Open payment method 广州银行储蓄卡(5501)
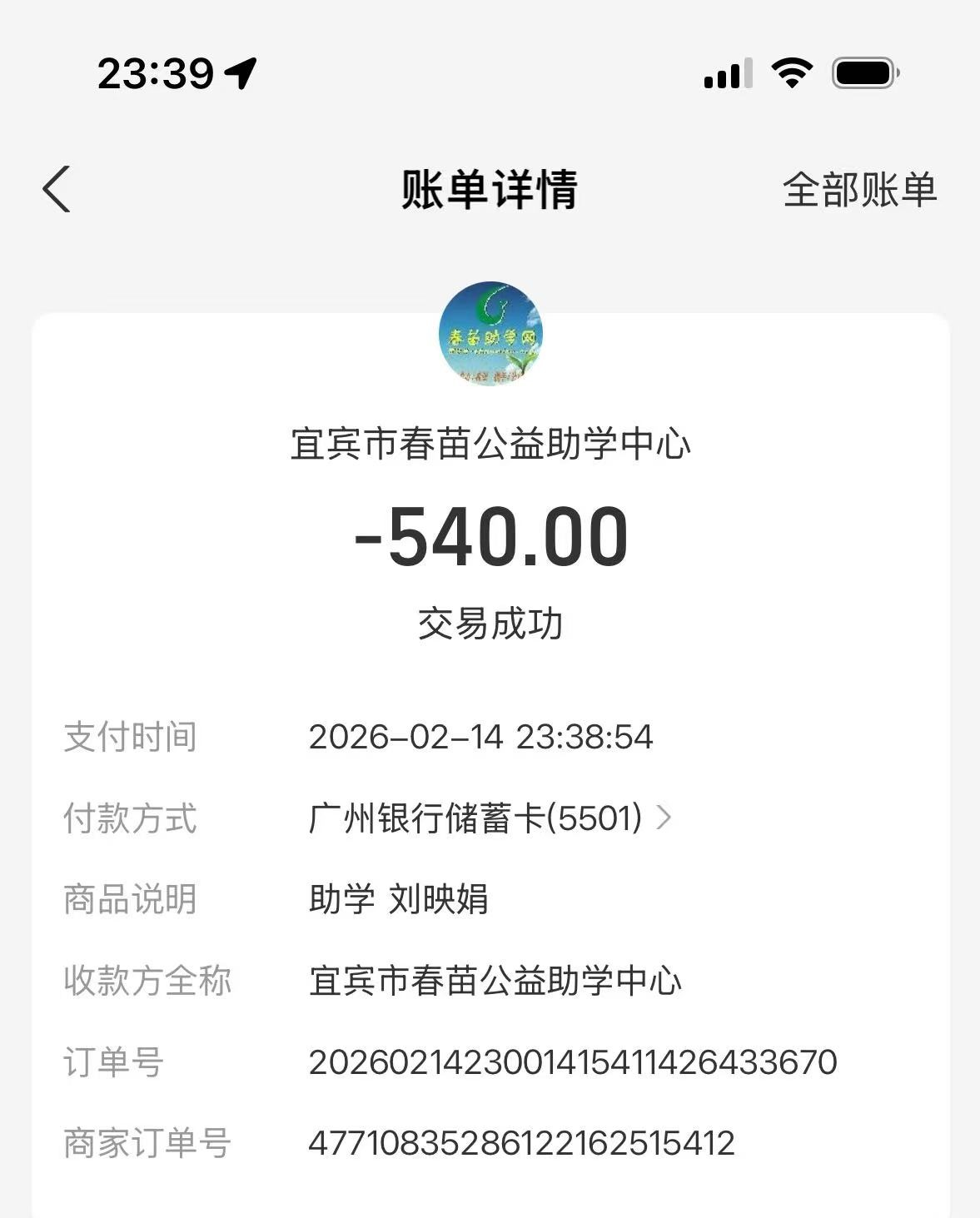Image resolution: width=980 pixels, height=1218 pixels. click(489, 818)
